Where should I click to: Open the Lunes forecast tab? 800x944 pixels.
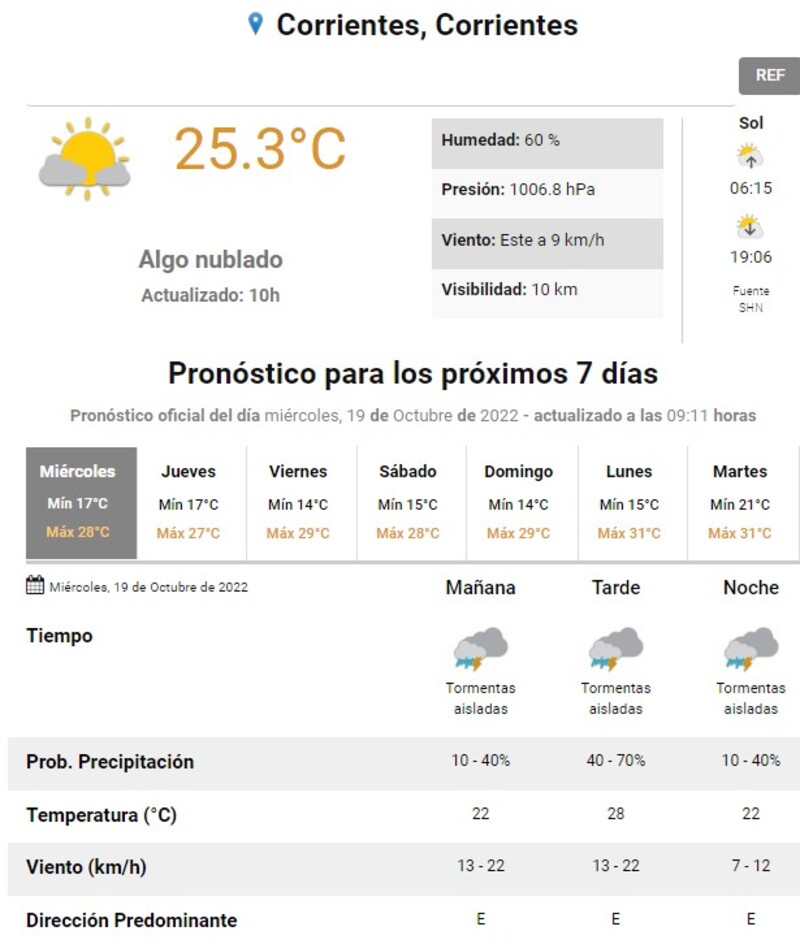tap(629, 502)
